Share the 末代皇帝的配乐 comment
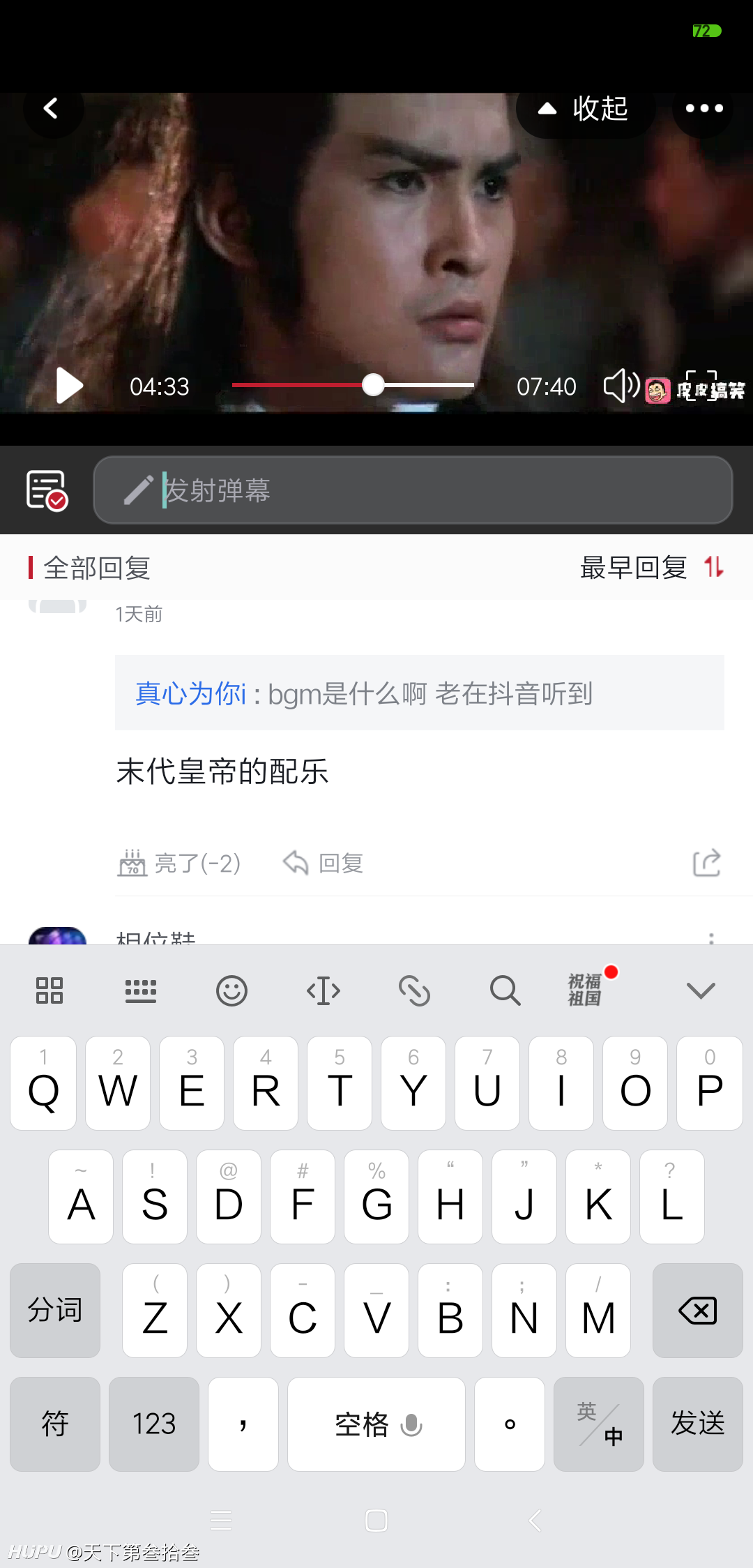This screenshot has width=753, height=1568. tap(706, 863)
